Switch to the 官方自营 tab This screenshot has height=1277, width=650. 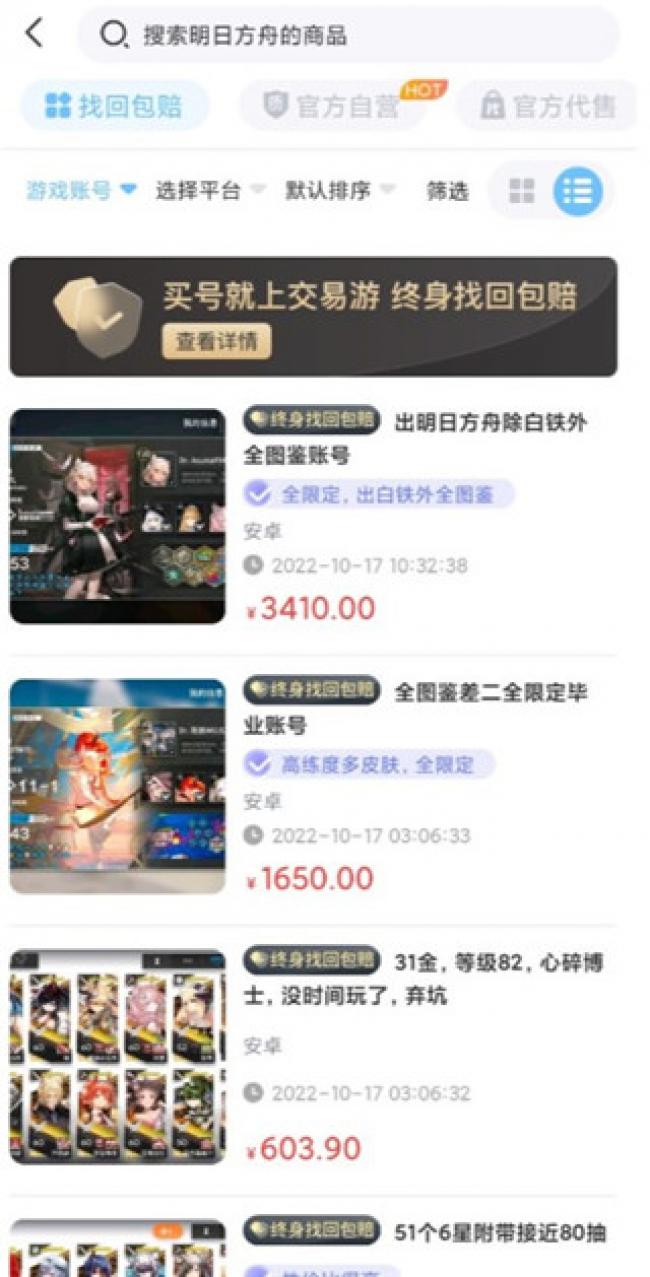tap(333, 107)
